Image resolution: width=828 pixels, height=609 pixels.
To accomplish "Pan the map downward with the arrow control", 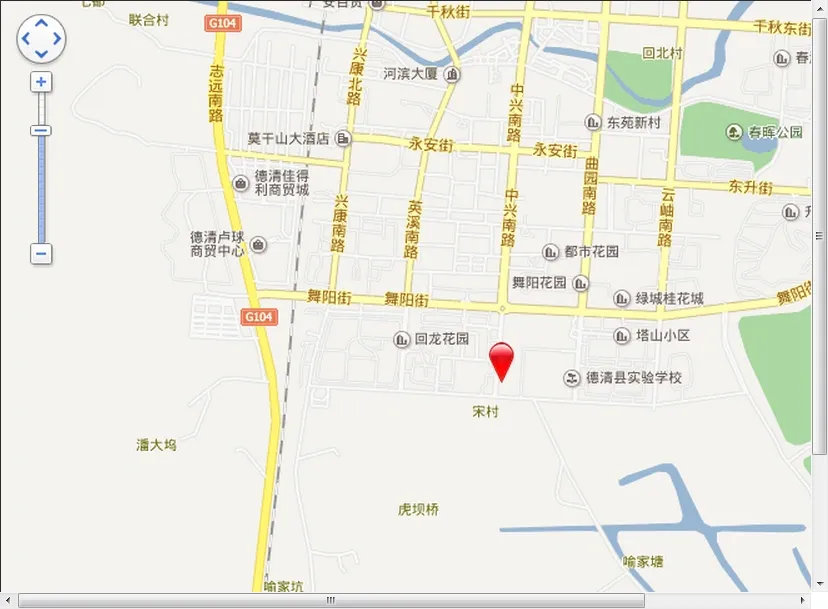I will (x=41, y=54).
